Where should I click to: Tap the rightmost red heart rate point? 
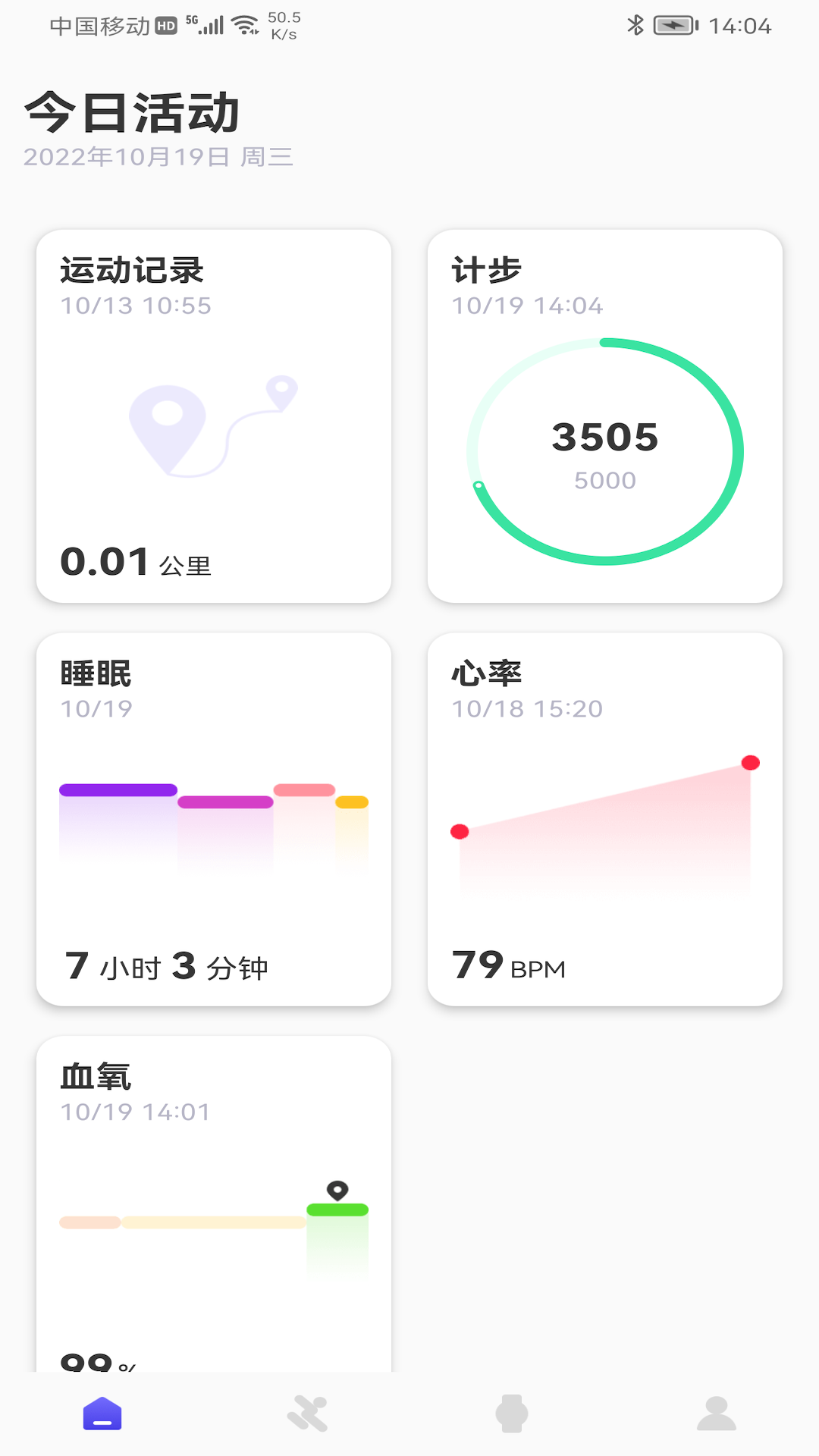[x=750, y=762]
